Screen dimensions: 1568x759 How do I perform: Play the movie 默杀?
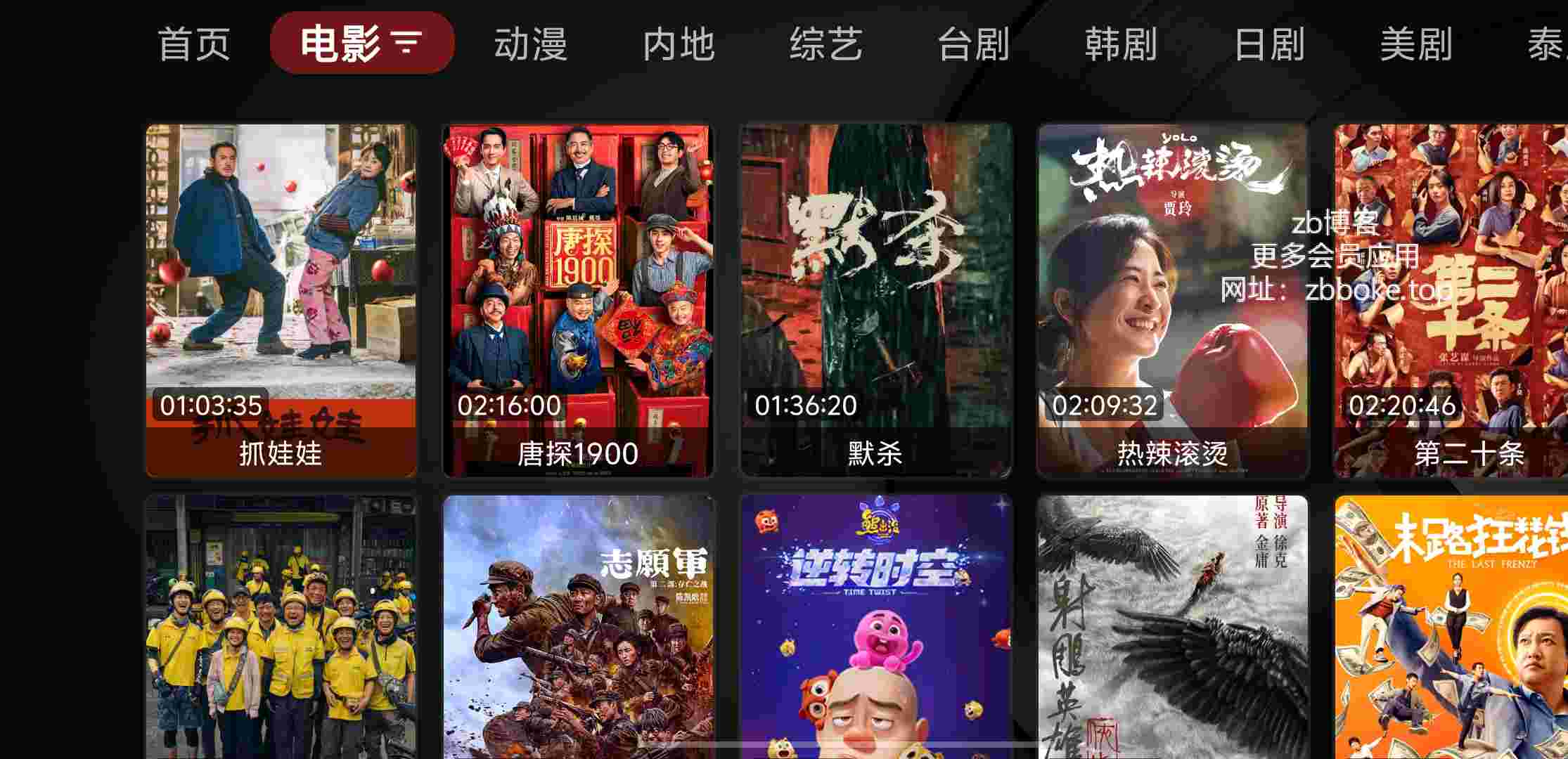pyautogui.click(x=875, y=301)
